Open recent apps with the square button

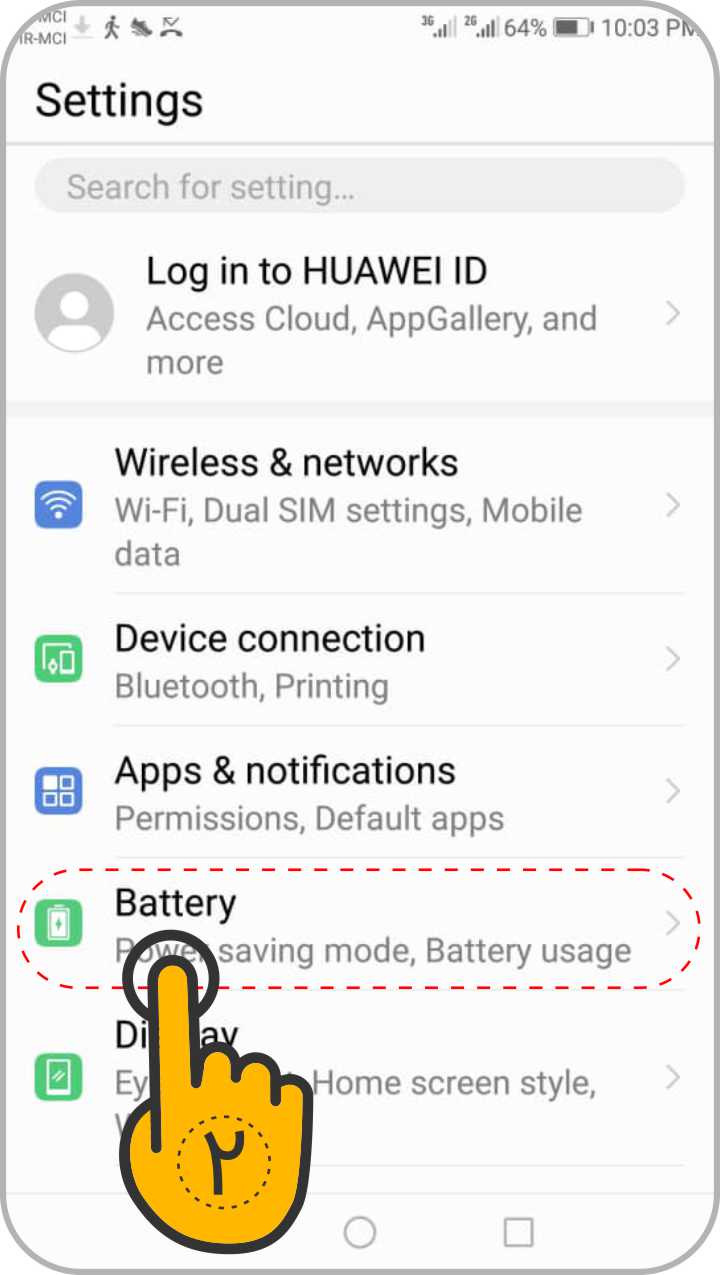click(518, 1232)
